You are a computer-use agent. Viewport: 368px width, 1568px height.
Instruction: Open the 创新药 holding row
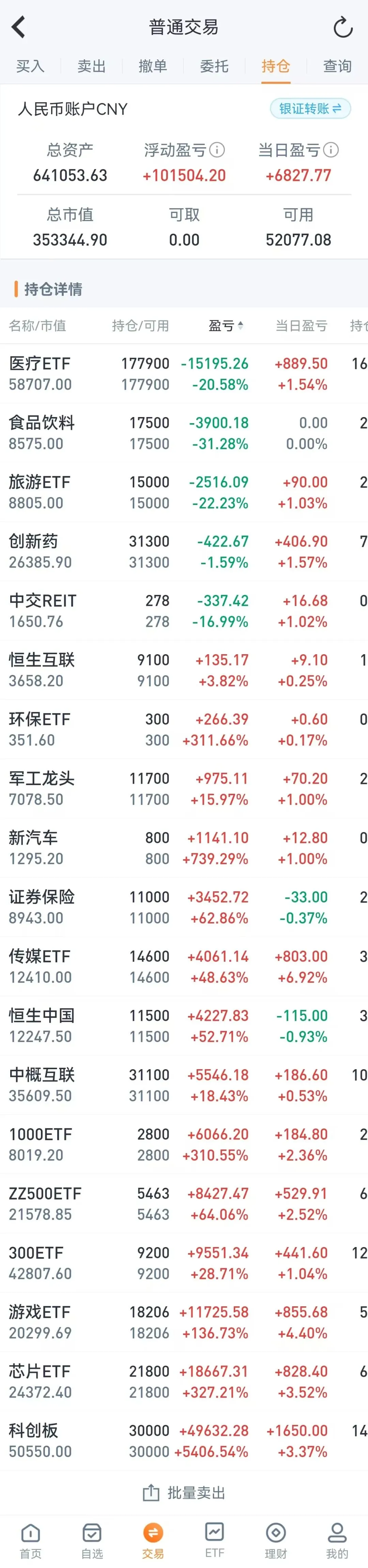click(184, 552)
